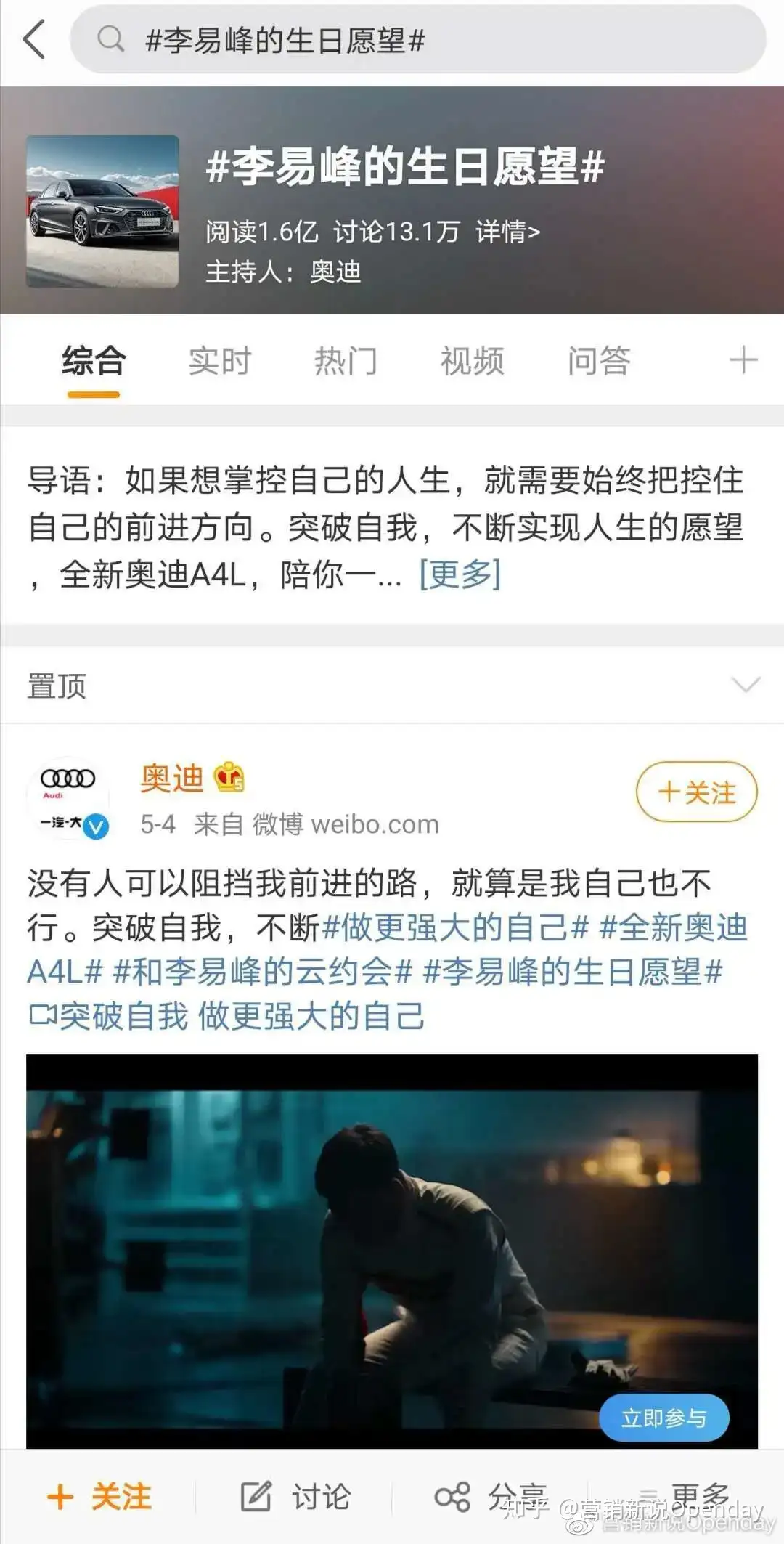The width and height of the screenshot is (784, 1544).
Task: Follow this topic via bottom 关注
Action: pos(100,1497)
